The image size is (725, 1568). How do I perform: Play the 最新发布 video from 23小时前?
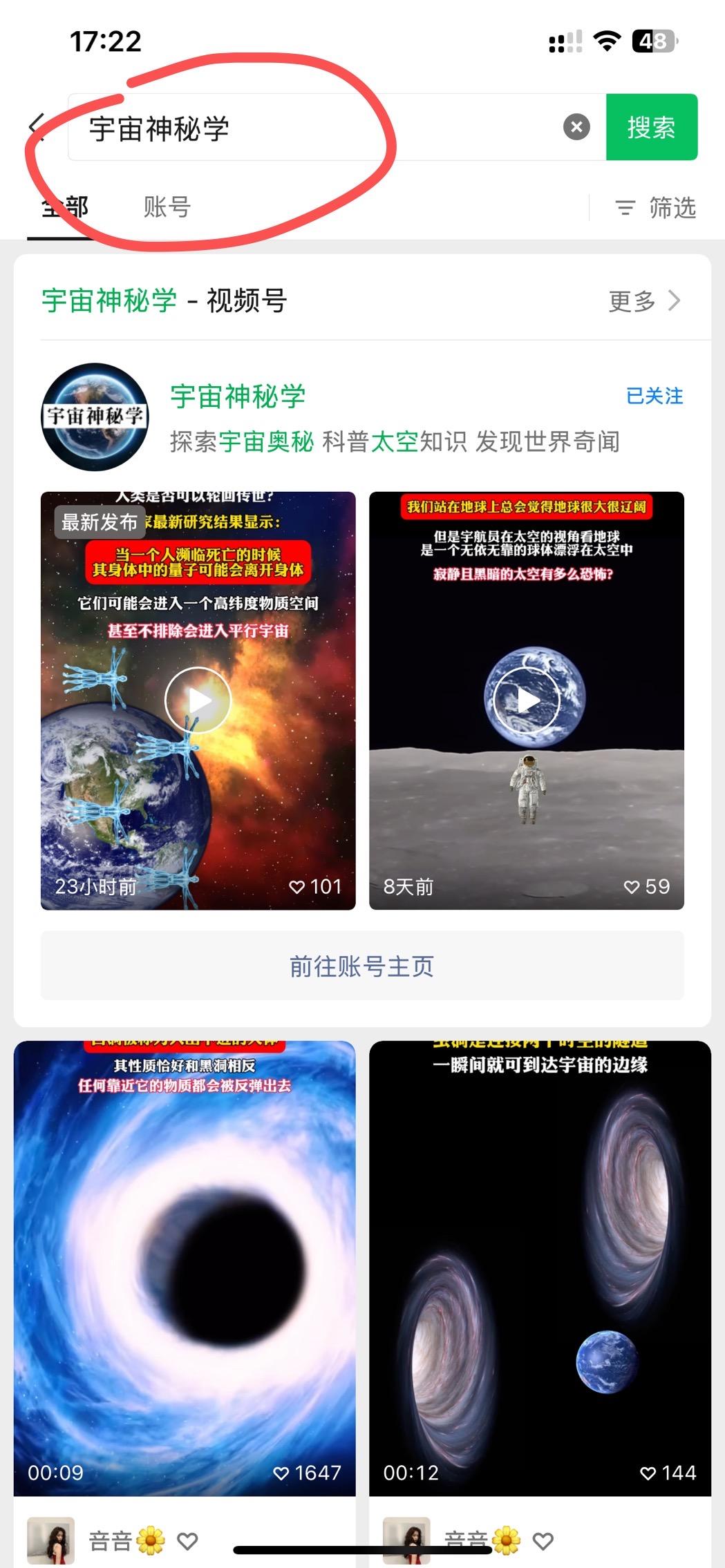198,700
